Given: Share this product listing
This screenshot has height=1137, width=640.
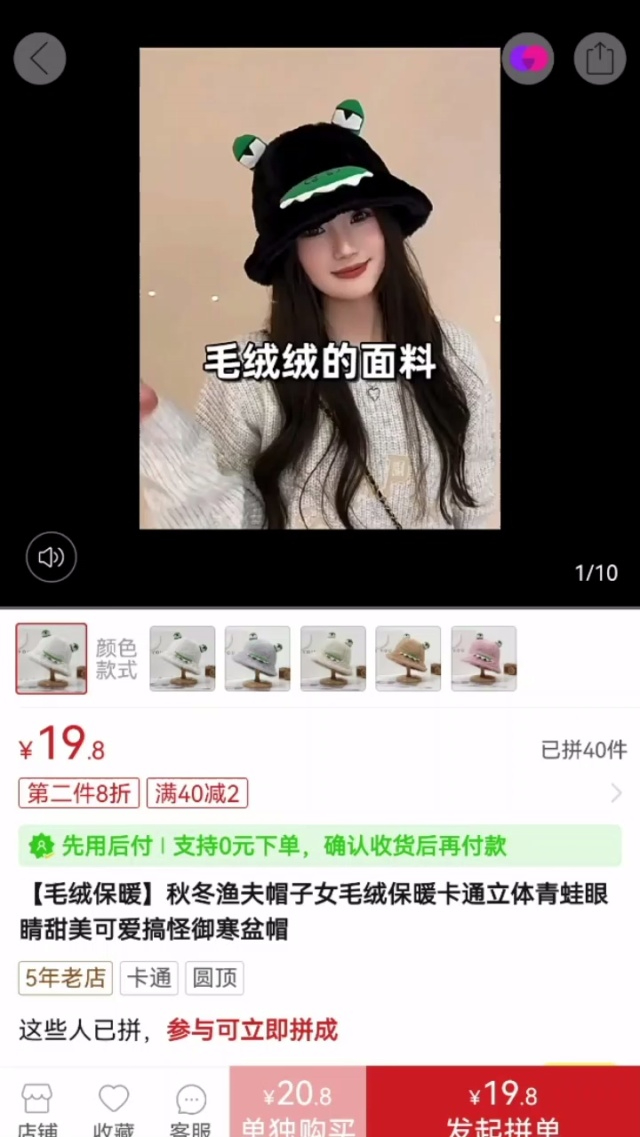Looking at the screenshot, I should (599, 59).
